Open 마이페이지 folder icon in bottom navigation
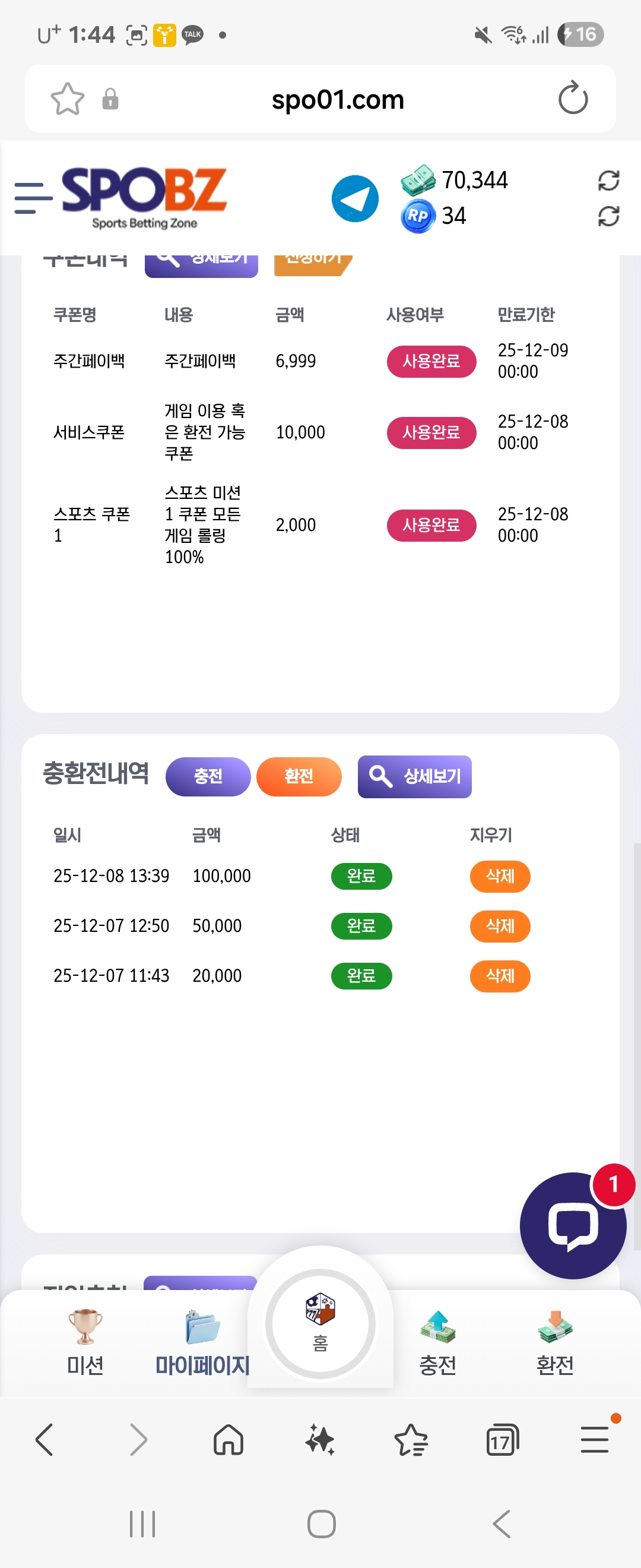Screen dimensions: 641x1568 tap(201, 1327)
